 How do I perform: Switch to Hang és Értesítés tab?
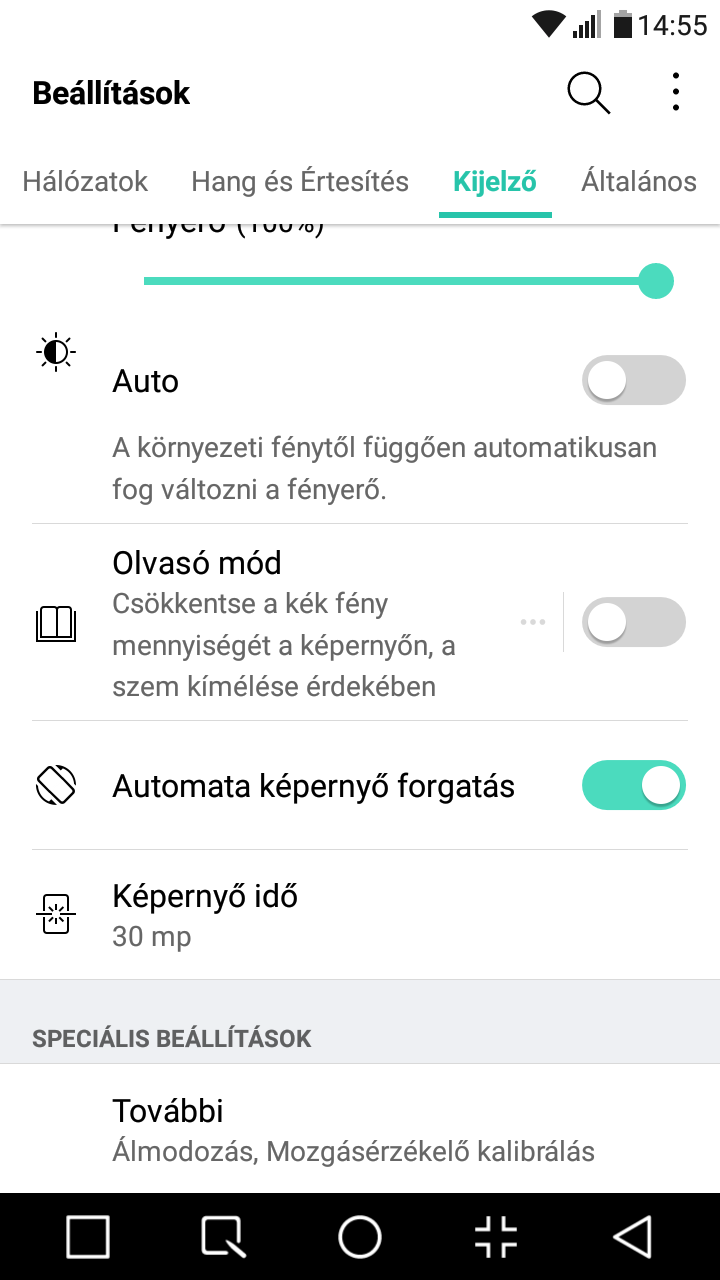pyautogui.click(x=300, y=181)
